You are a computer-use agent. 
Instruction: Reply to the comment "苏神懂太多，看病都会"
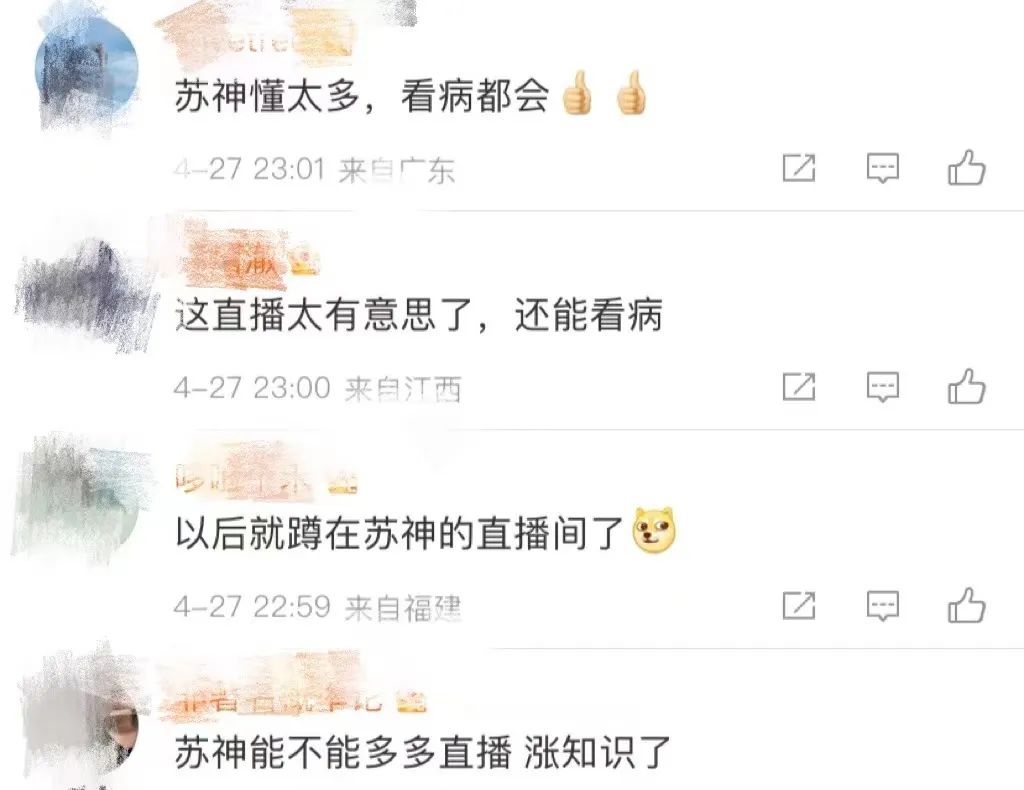[882, 168]
